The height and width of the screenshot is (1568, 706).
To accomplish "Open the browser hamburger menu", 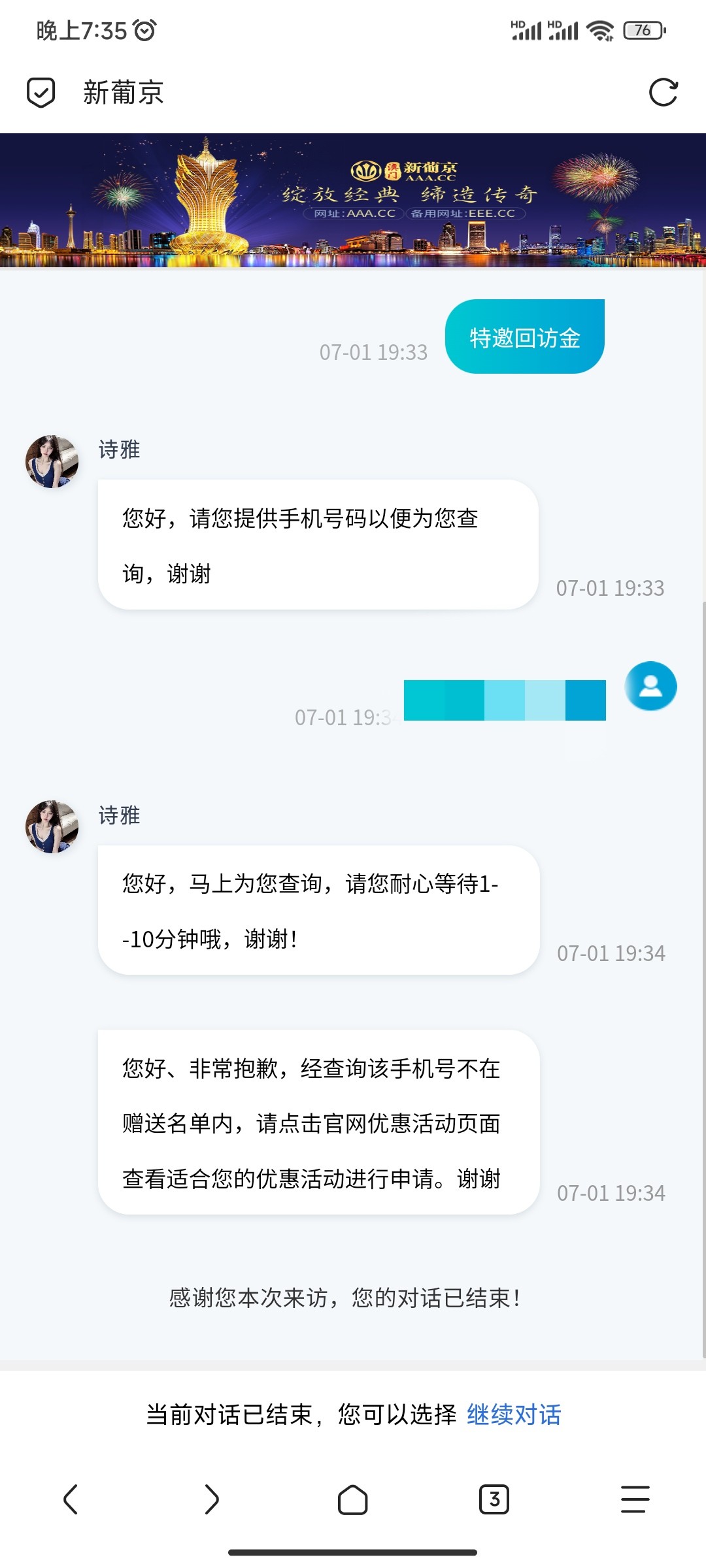I will coord(635,1499).
